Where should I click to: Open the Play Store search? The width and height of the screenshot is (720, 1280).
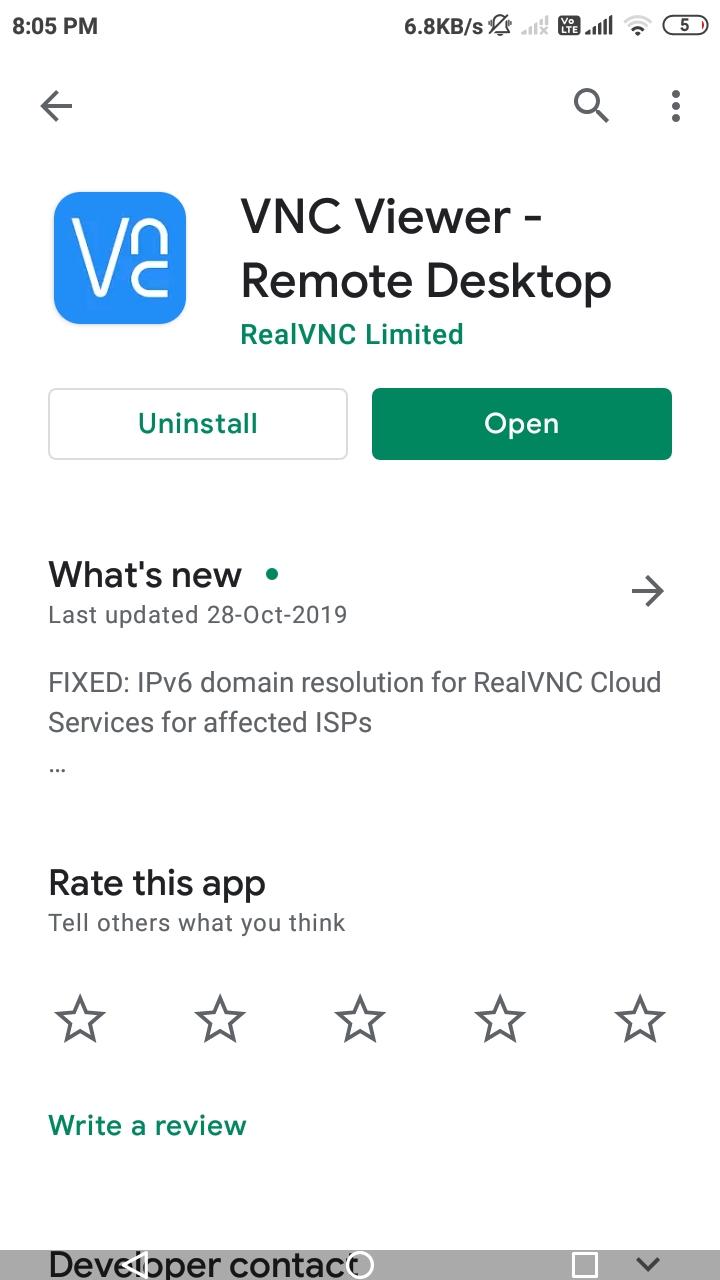tap(591, 105)
